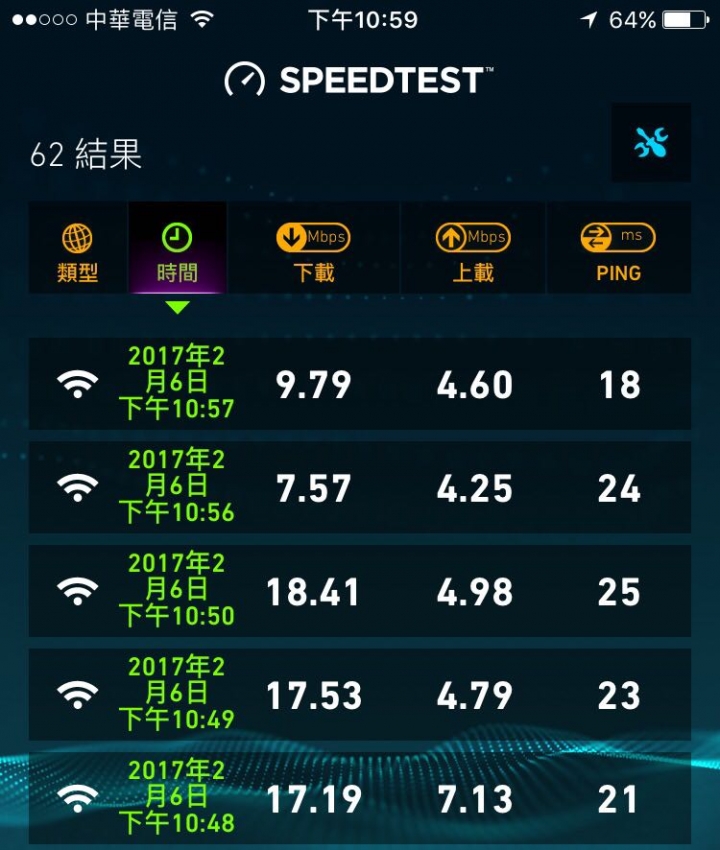Open the tools wrench icon
720x850 pixels.
(x=651, y=143)
